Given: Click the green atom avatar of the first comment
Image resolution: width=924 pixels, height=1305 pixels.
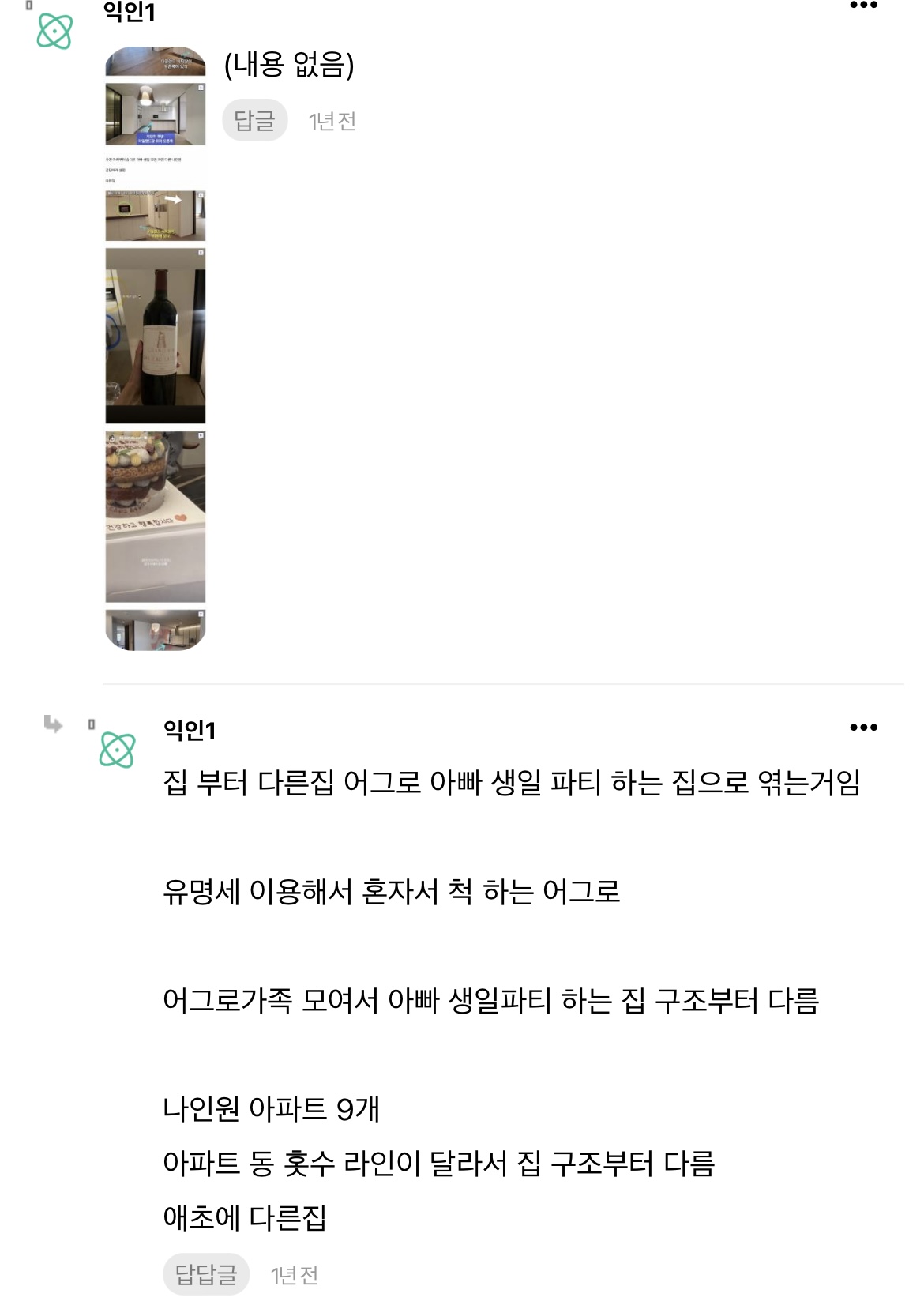Looking at the screenshot, I should tap(54, 32).
